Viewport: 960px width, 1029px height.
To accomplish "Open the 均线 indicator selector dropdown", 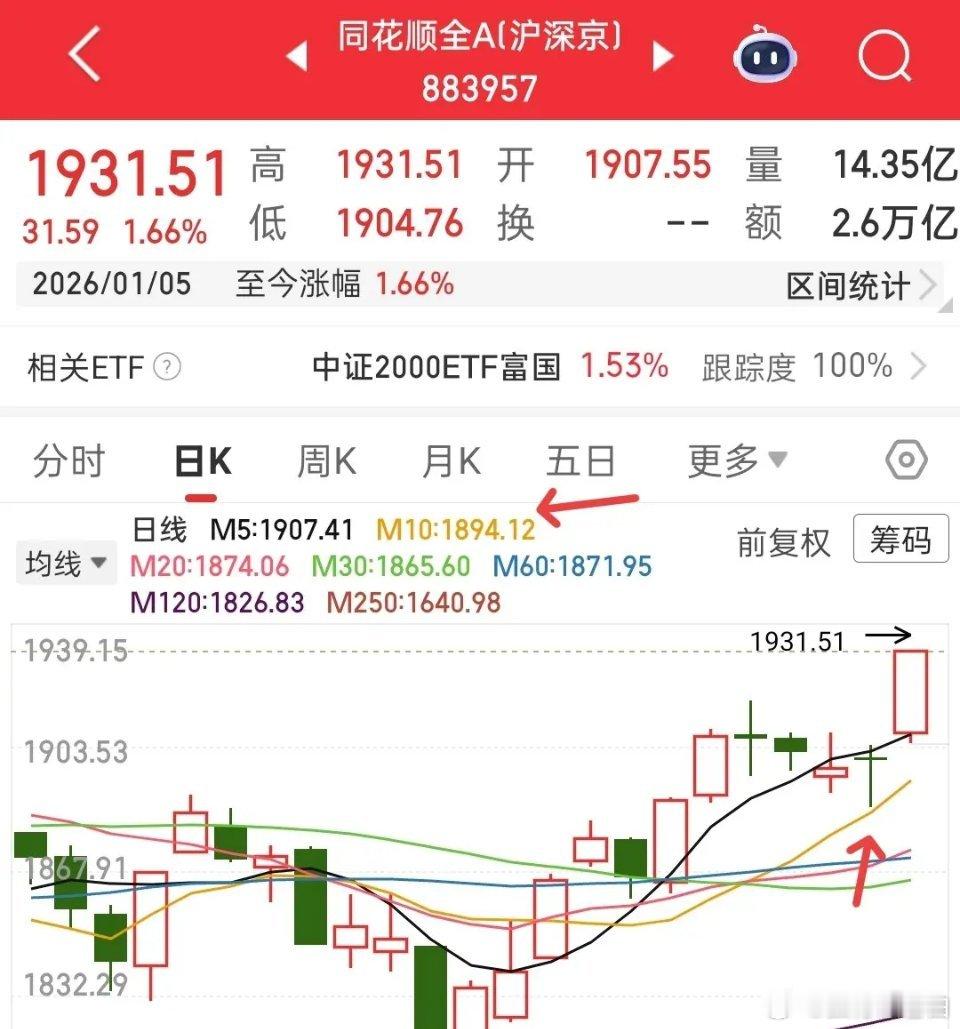I will (x=64, y=563).
